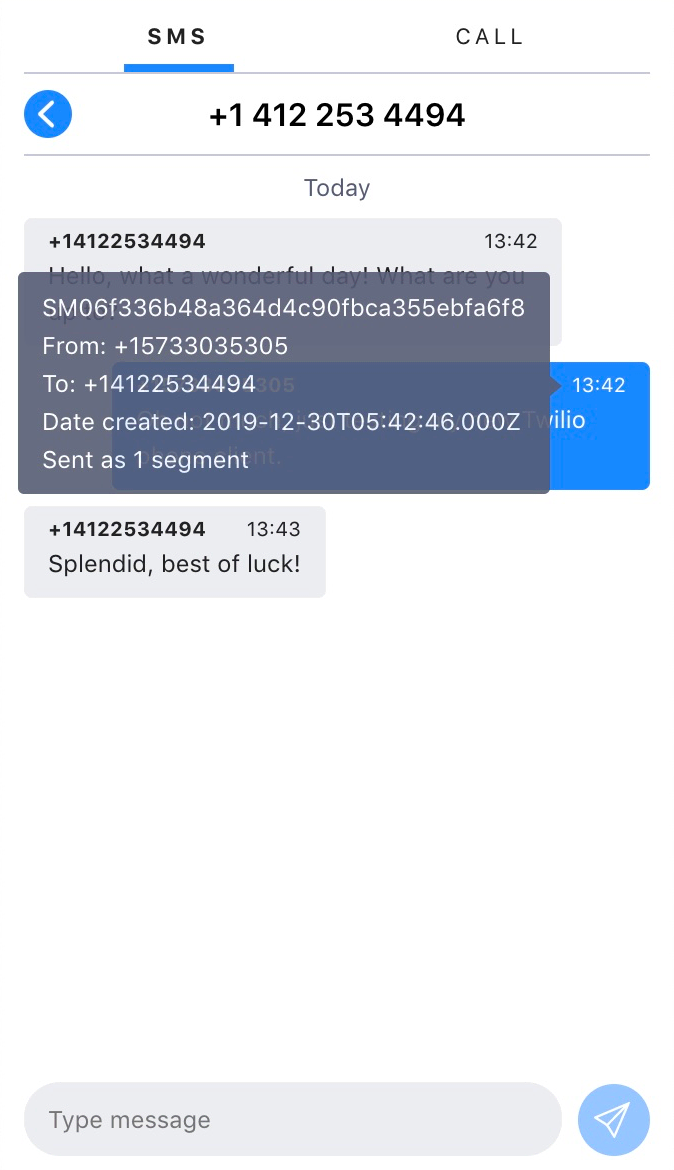Go back using the blue arrow
Image resolution: width=674 pixels, height=1170 pixels.
pyautogui.click(x=48, y=114)
